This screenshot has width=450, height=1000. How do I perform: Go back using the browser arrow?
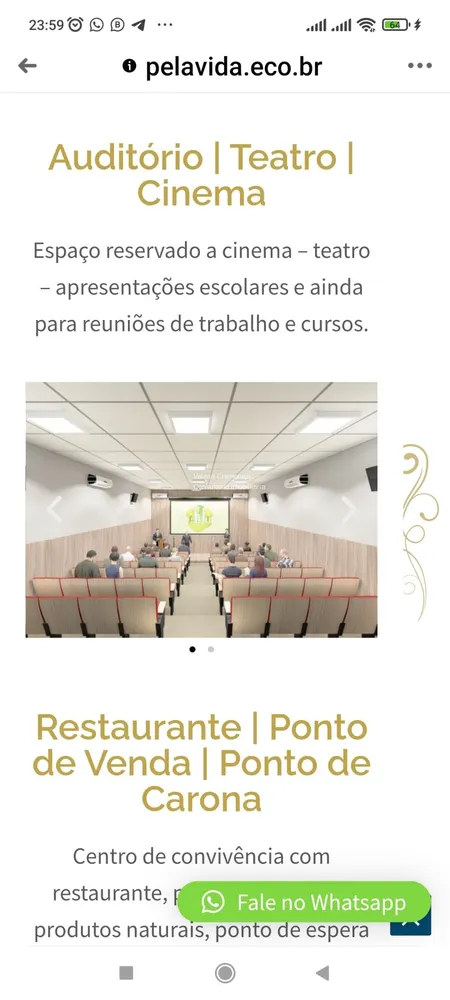(27, 65)
